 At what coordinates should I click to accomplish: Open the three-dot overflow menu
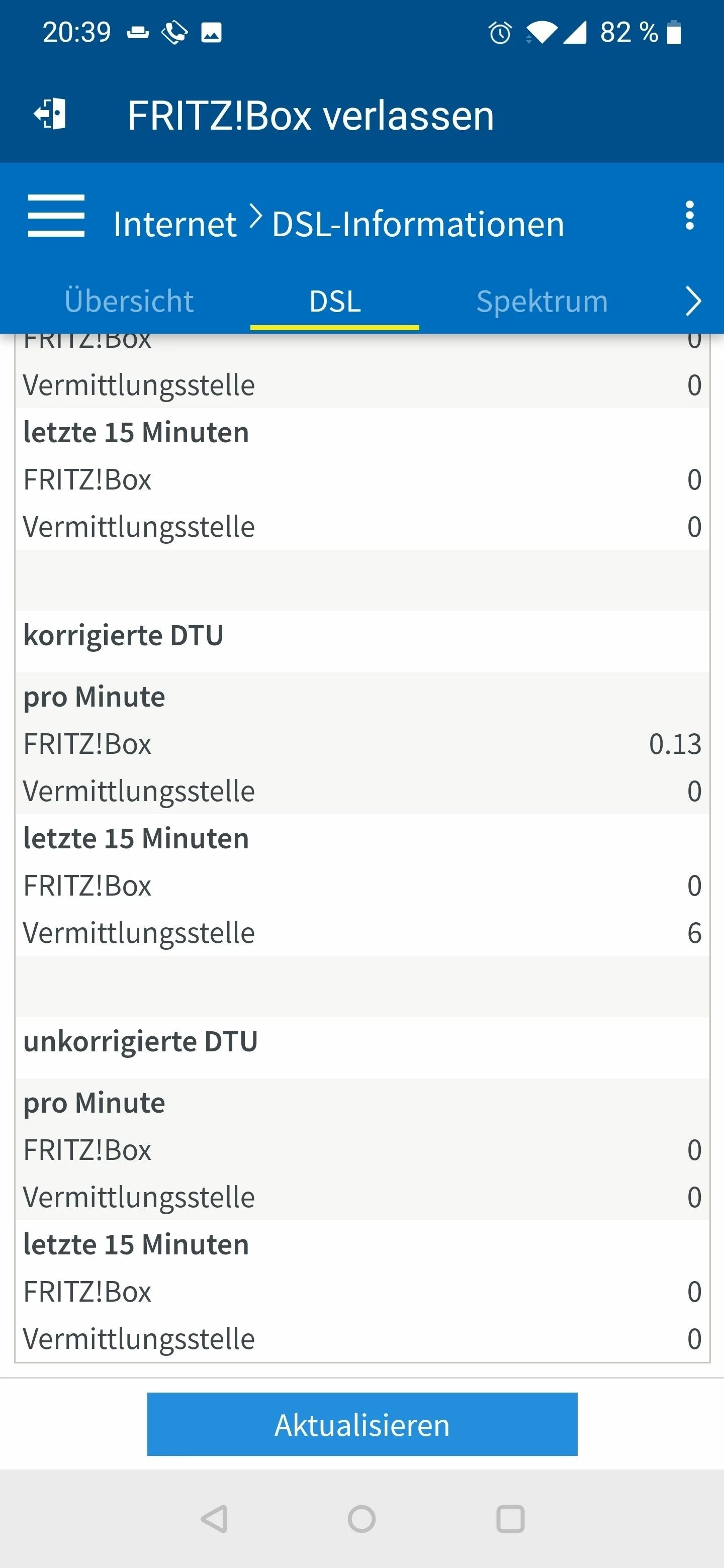point(689,216)
